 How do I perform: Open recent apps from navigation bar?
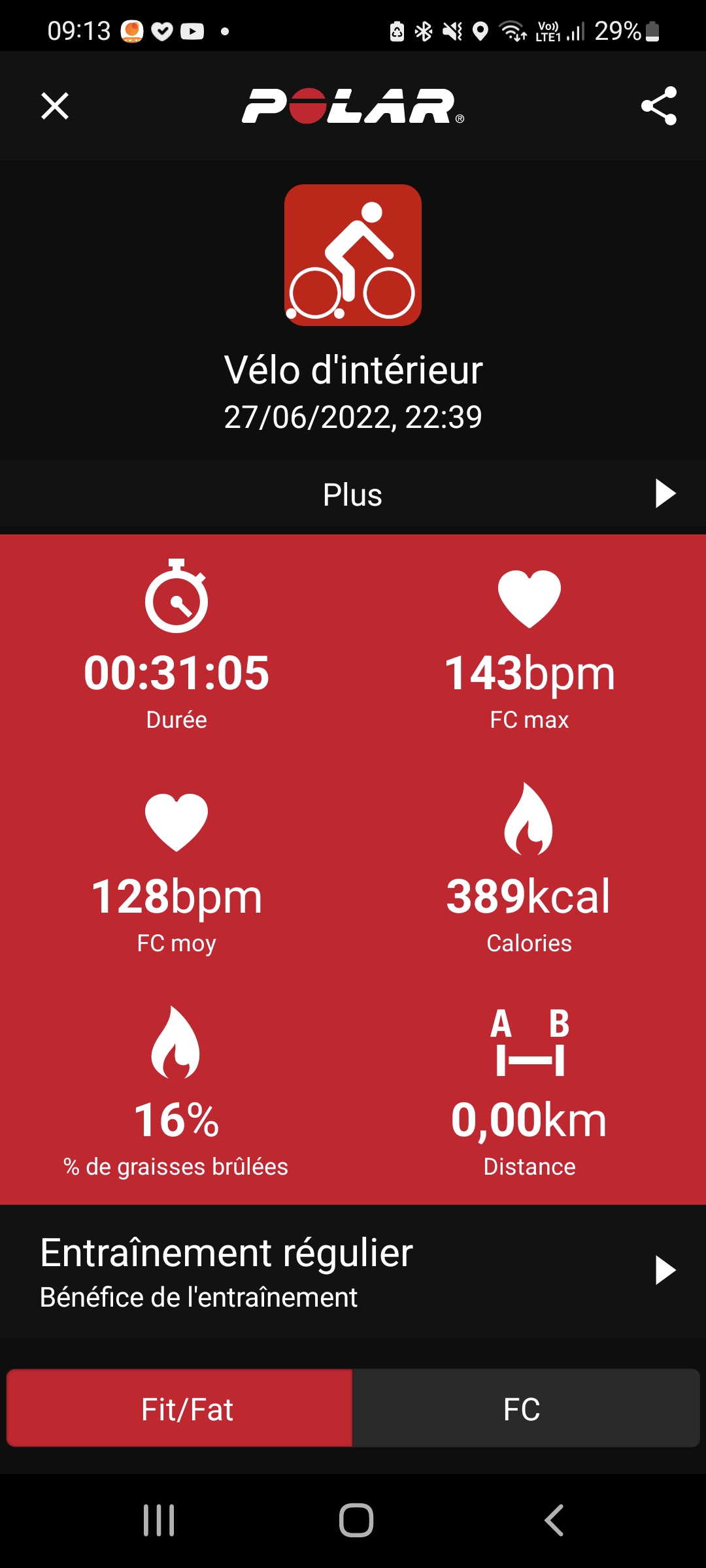[x=159, y=1520]
